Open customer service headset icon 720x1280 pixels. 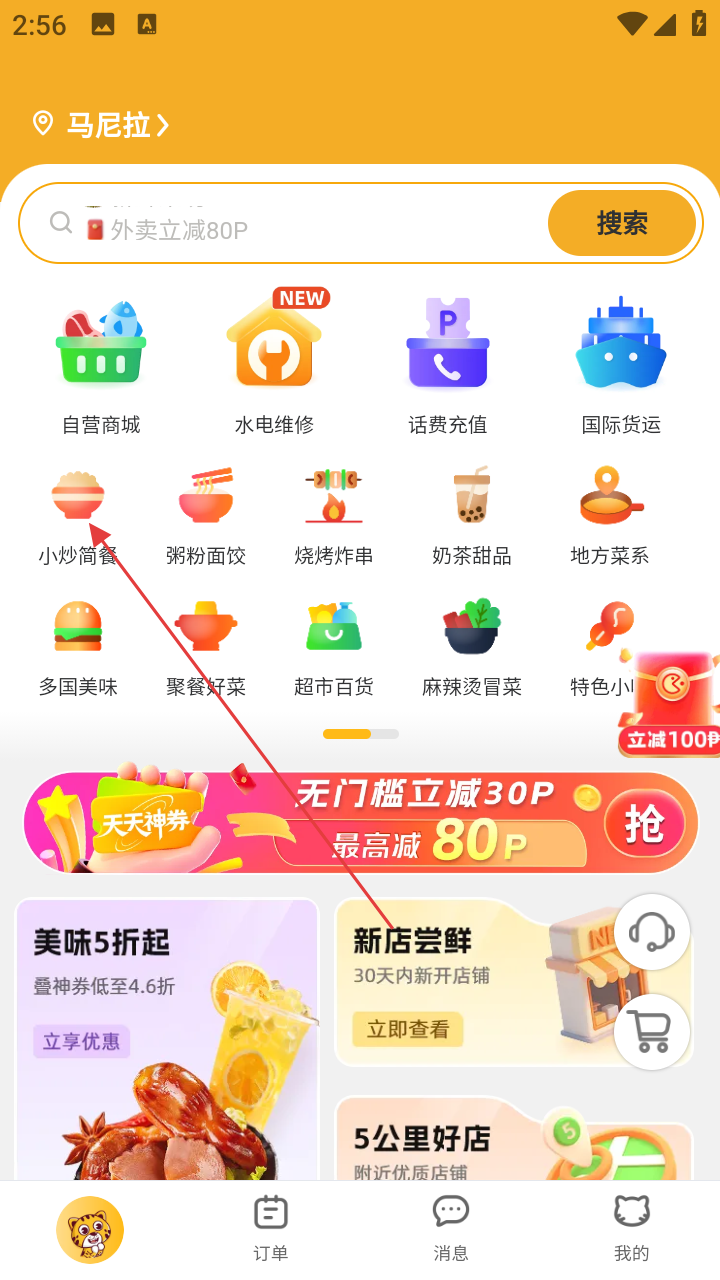[652, 932]
